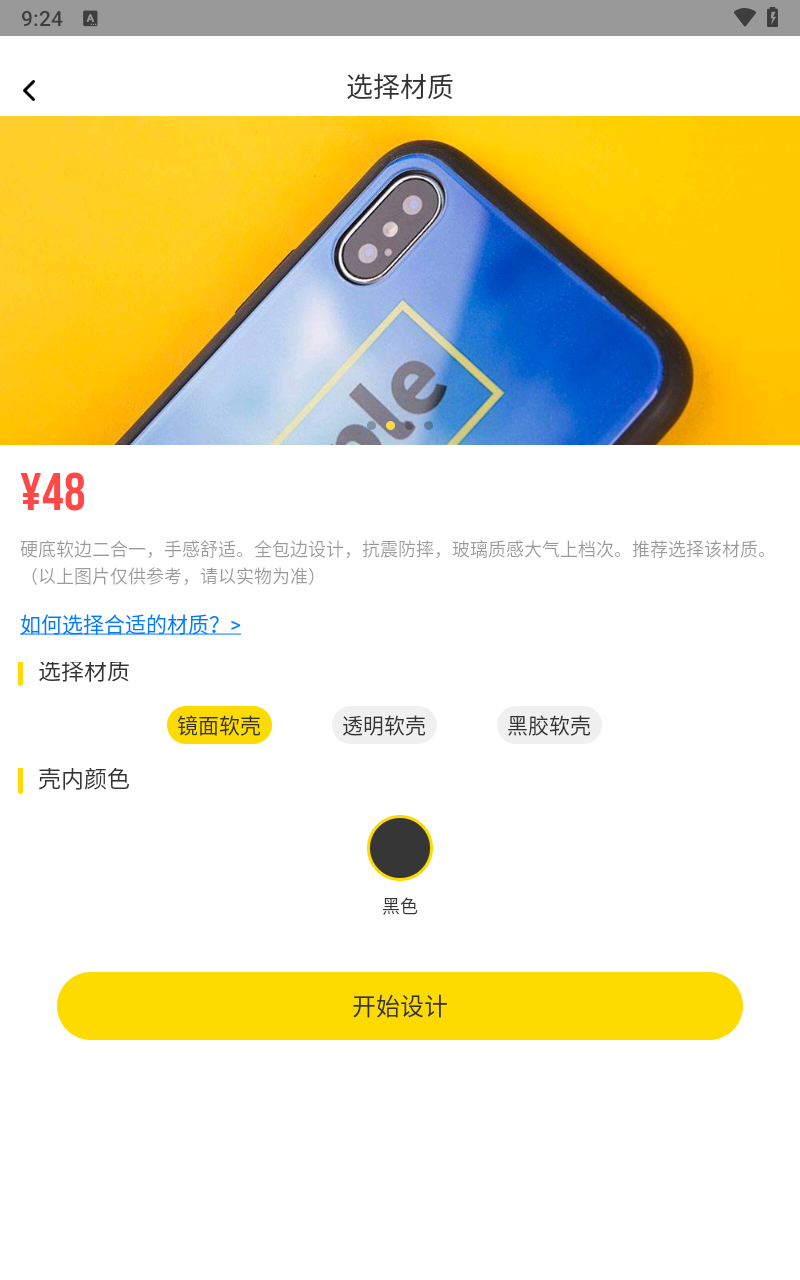Go back using the back arrow
The width and height of the screenshot is (800, 1280).
[29, 90]
